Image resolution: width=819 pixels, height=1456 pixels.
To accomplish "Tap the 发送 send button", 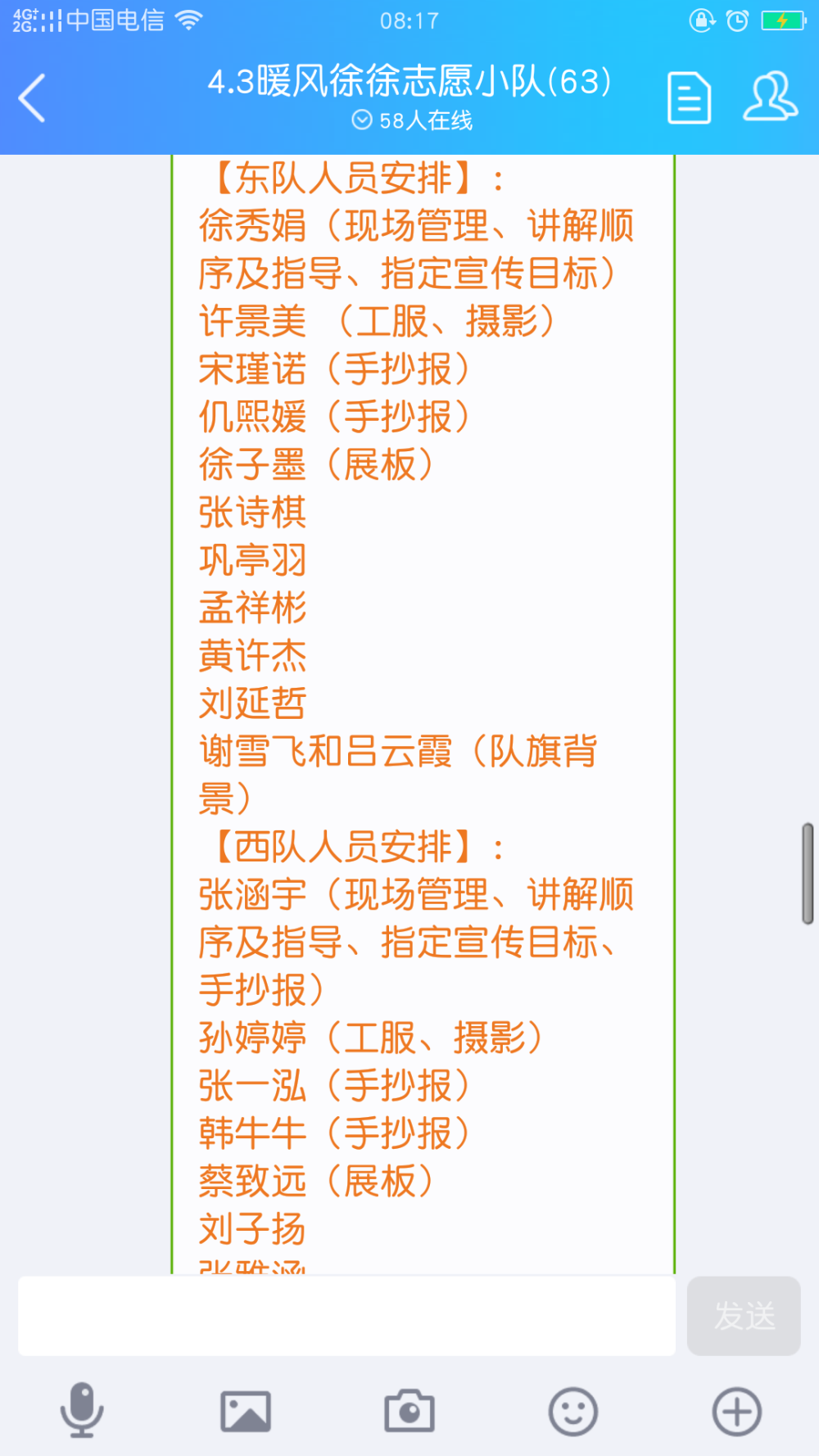I will [x=744, y=1315].
